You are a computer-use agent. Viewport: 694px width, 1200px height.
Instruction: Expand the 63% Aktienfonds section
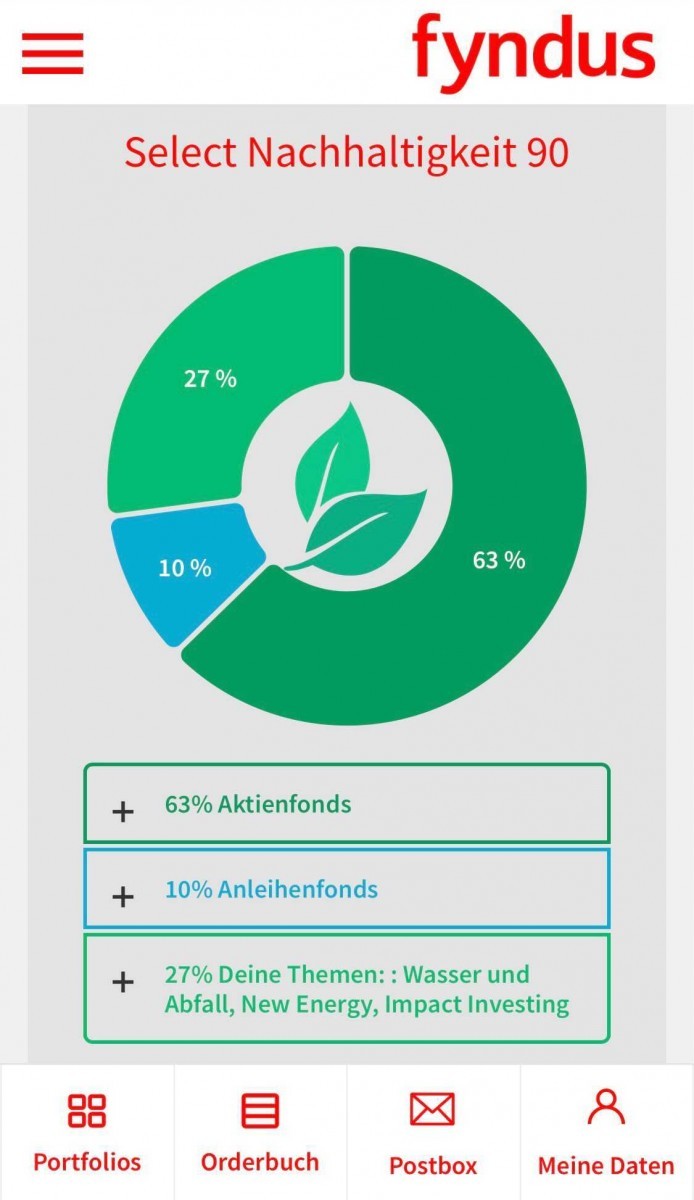tap(346, 804)
